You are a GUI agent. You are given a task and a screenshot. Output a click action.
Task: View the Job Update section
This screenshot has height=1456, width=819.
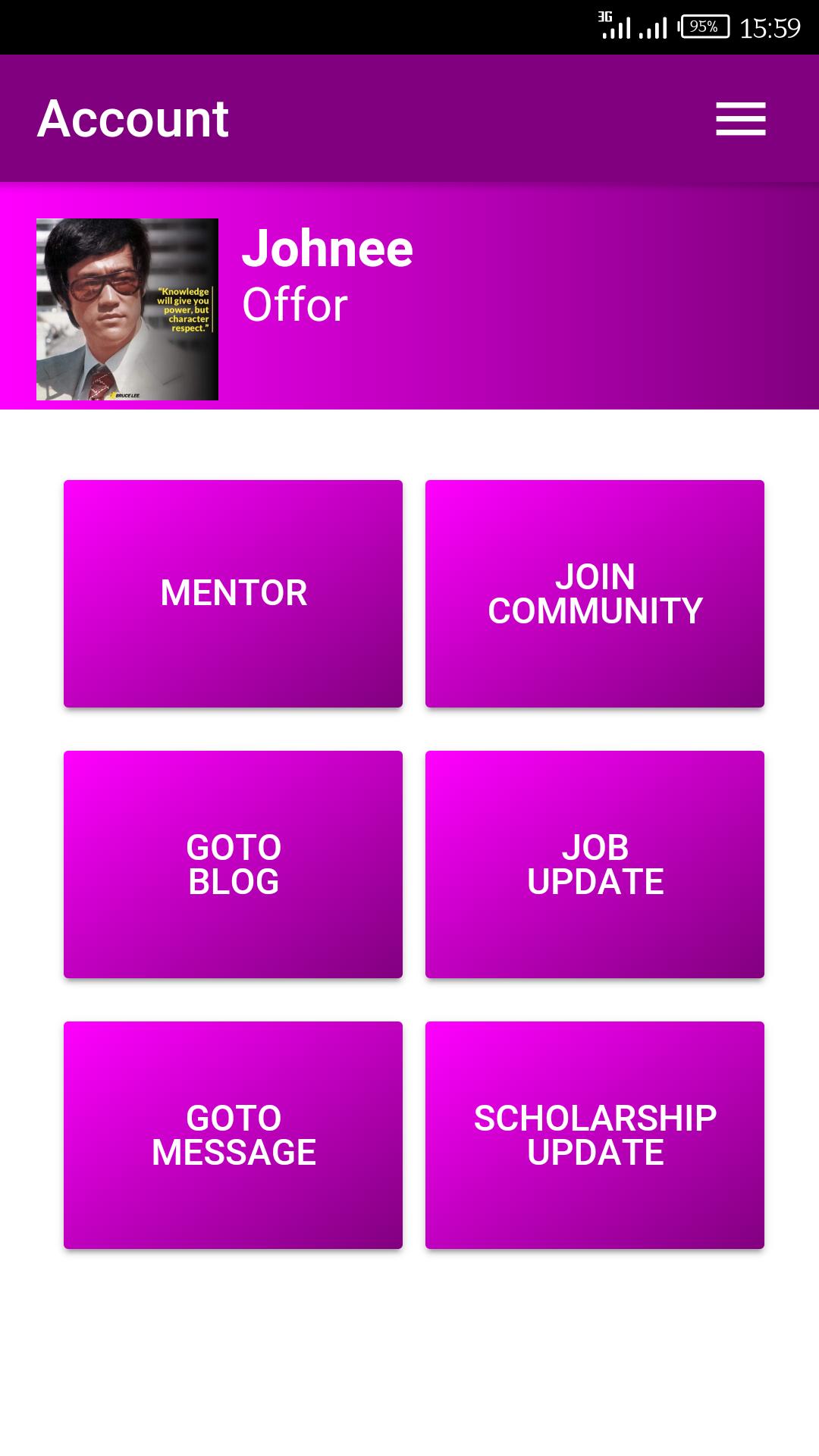tap(595, 864)
